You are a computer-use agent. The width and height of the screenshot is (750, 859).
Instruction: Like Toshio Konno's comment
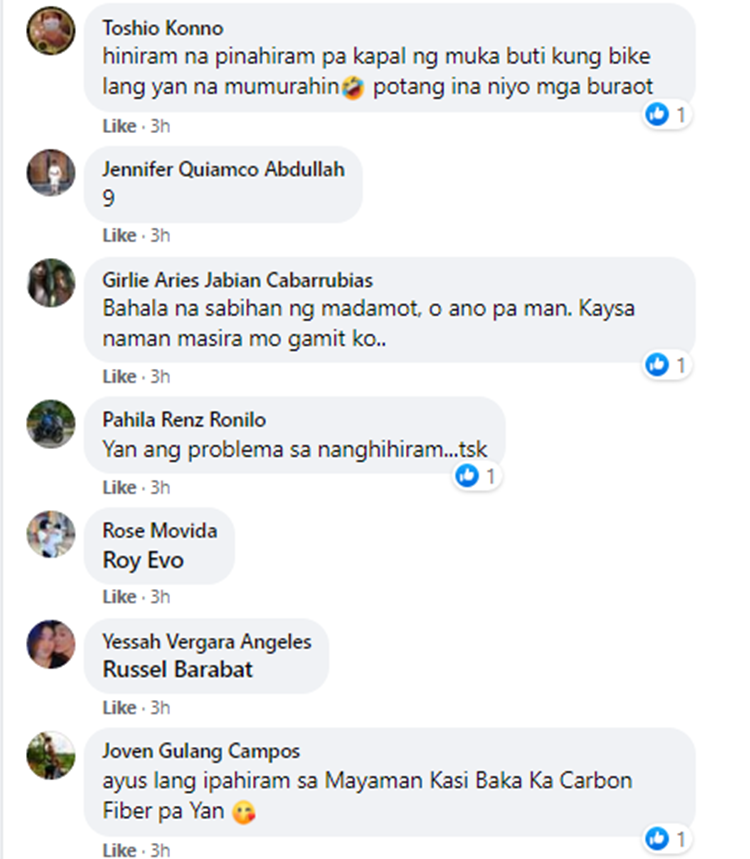point(118,127)
